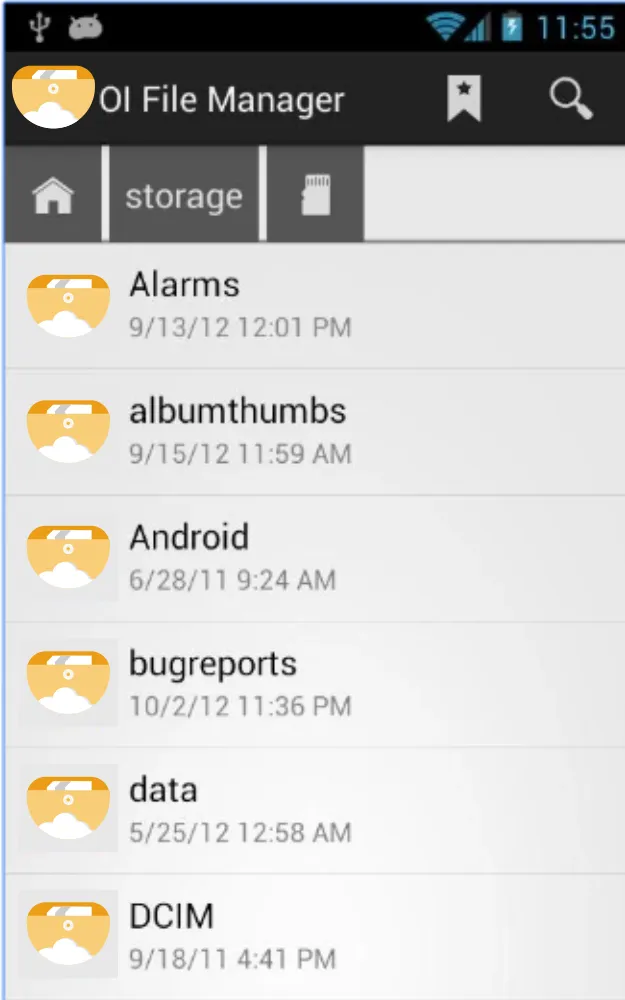Open the data folder
The width and height of the screenshot is (625, 1000).
pyautogui.click(x=315, y=811)
